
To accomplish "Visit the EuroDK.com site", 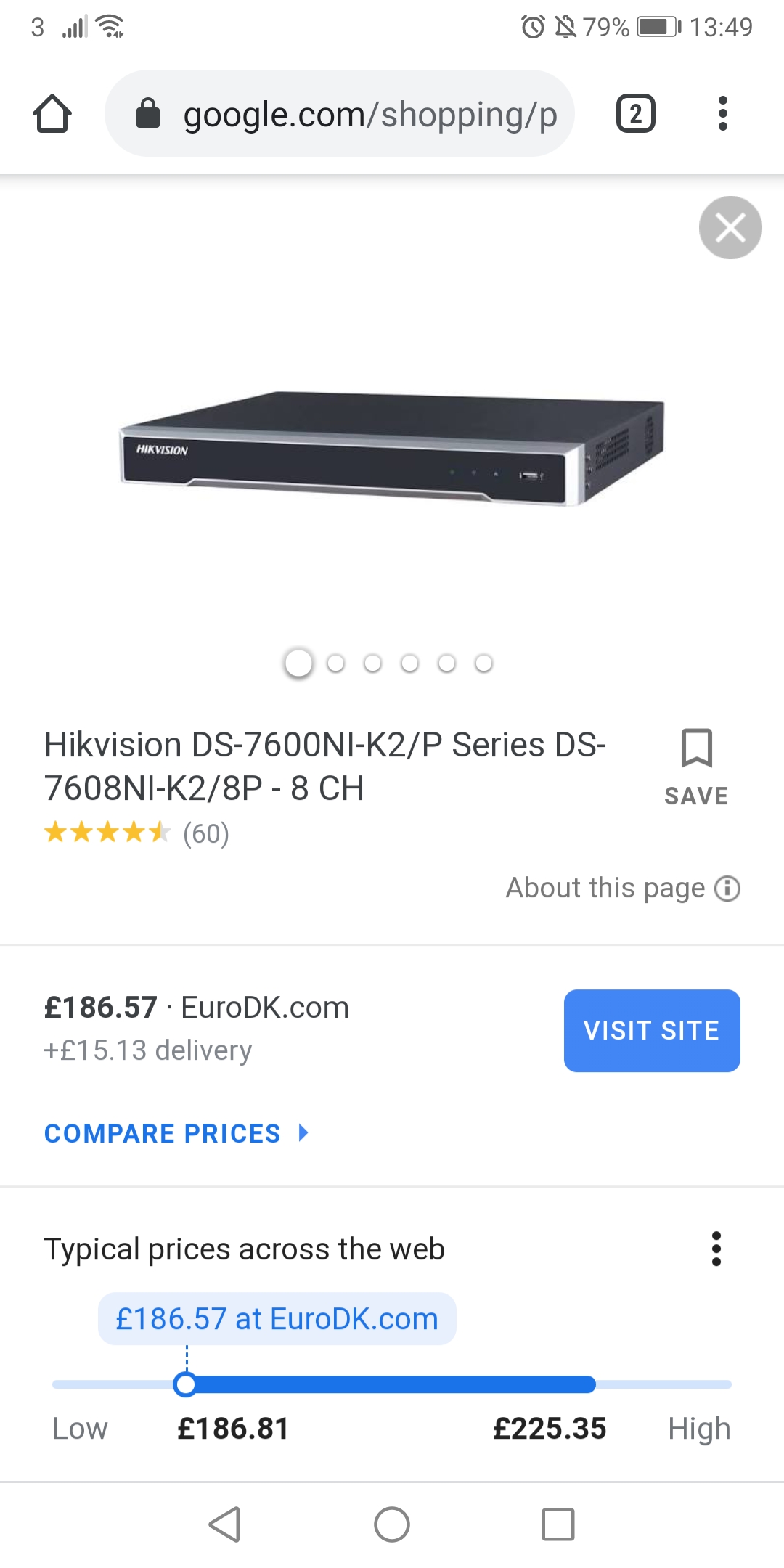I will (651, 1030).
